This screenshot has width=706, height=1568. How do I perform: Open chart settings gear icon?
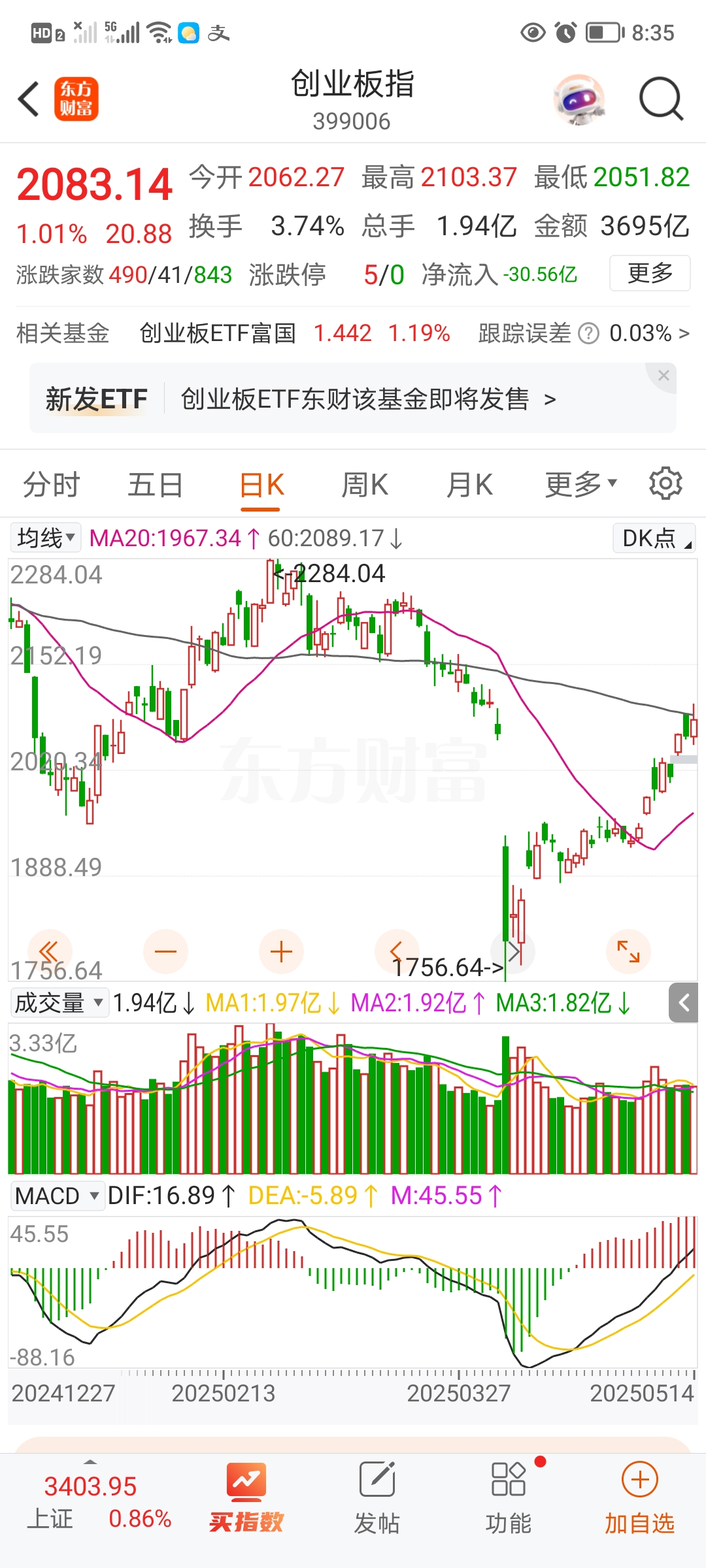[665, 484]
